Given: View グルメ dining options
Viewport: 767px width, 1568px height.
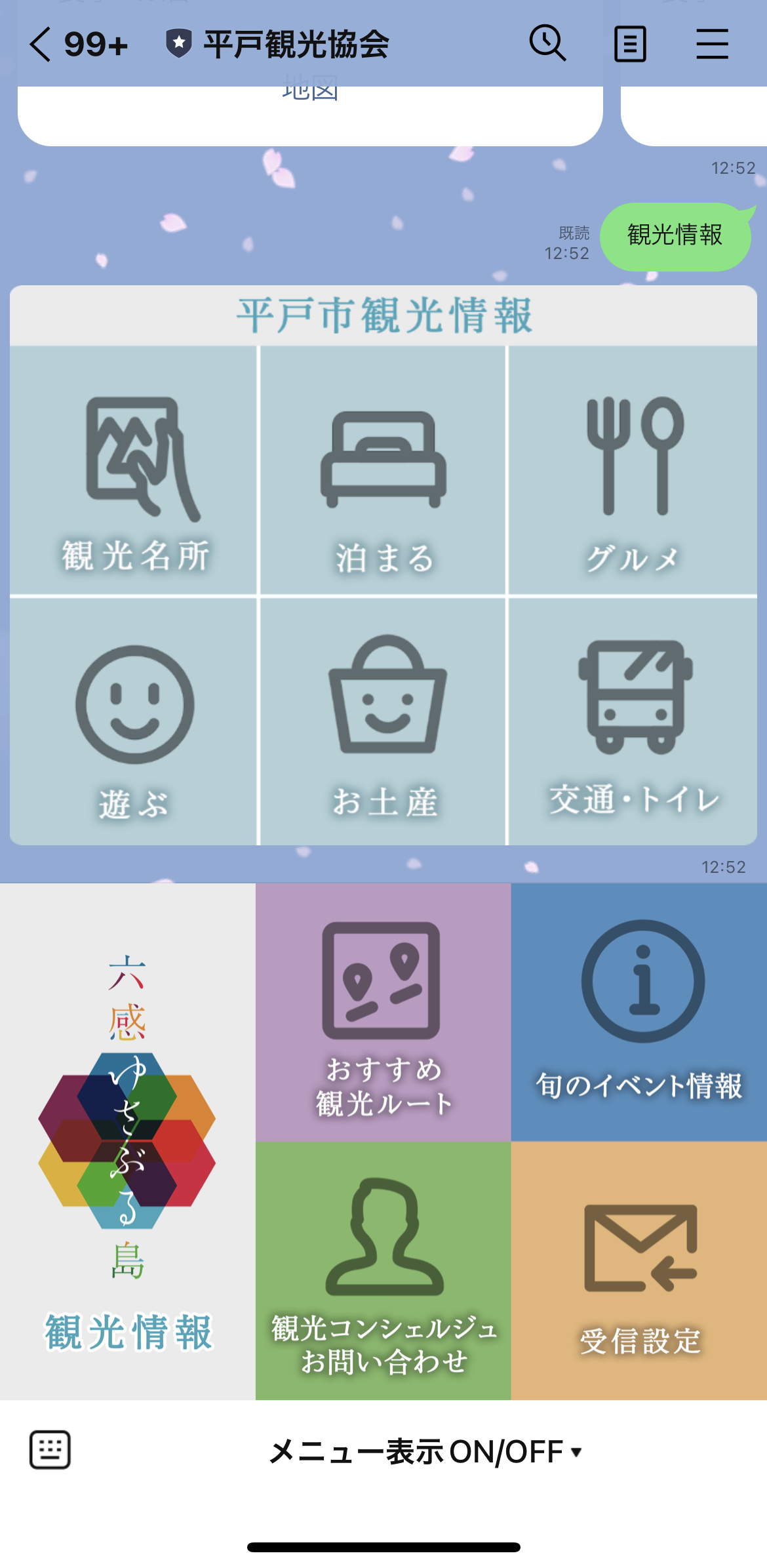Looking at the screenshot, I should (x=633, y=472).
